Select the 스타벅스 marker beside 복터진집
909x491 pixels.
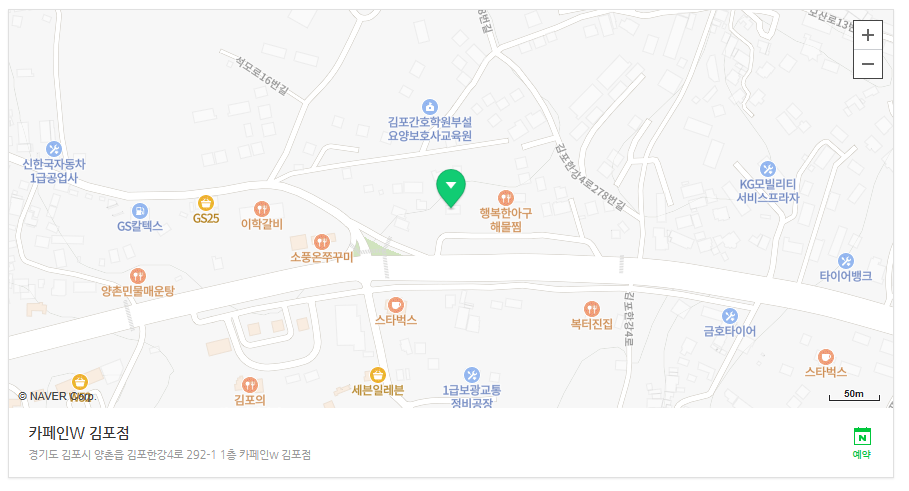[396, 304]
